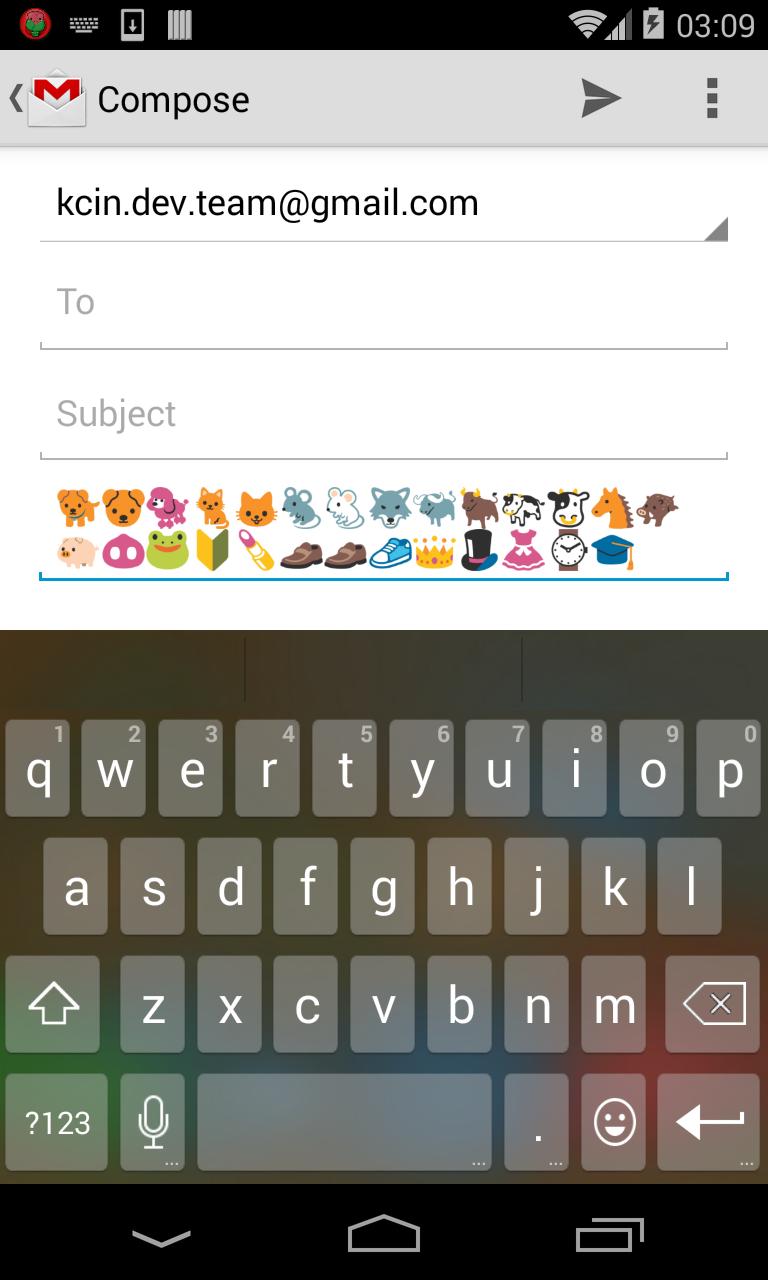Tap the Gmail logo in the action bar
This screenshot has height=1280, width=768.
(55, 98)
